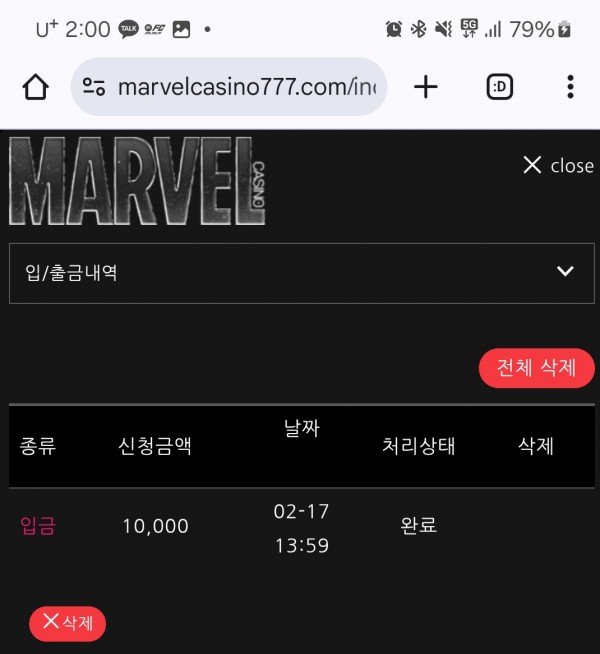Open the browser overflow menu
Screen dimensions: 600x654
click(570, 87)
